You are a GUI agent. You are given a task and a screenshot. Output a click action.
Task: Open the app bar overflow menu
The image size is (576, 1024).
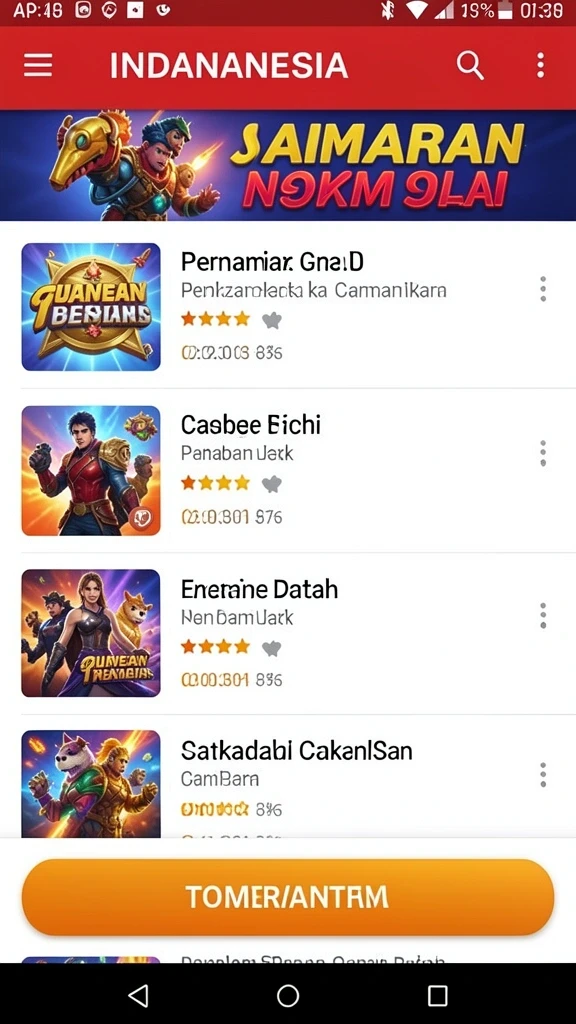point(540,65)
